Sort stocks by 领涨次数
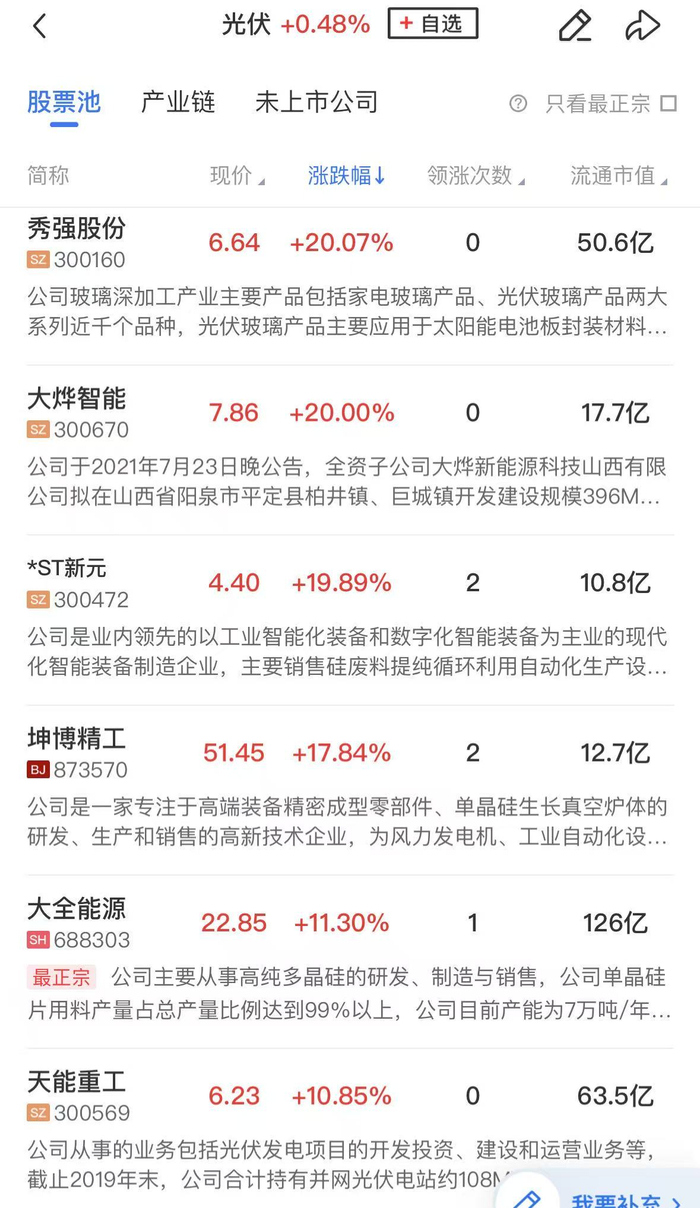Image resolution: width=700 pixels, height=1208 pixels. pyautogui.click(x=475, y=176)
